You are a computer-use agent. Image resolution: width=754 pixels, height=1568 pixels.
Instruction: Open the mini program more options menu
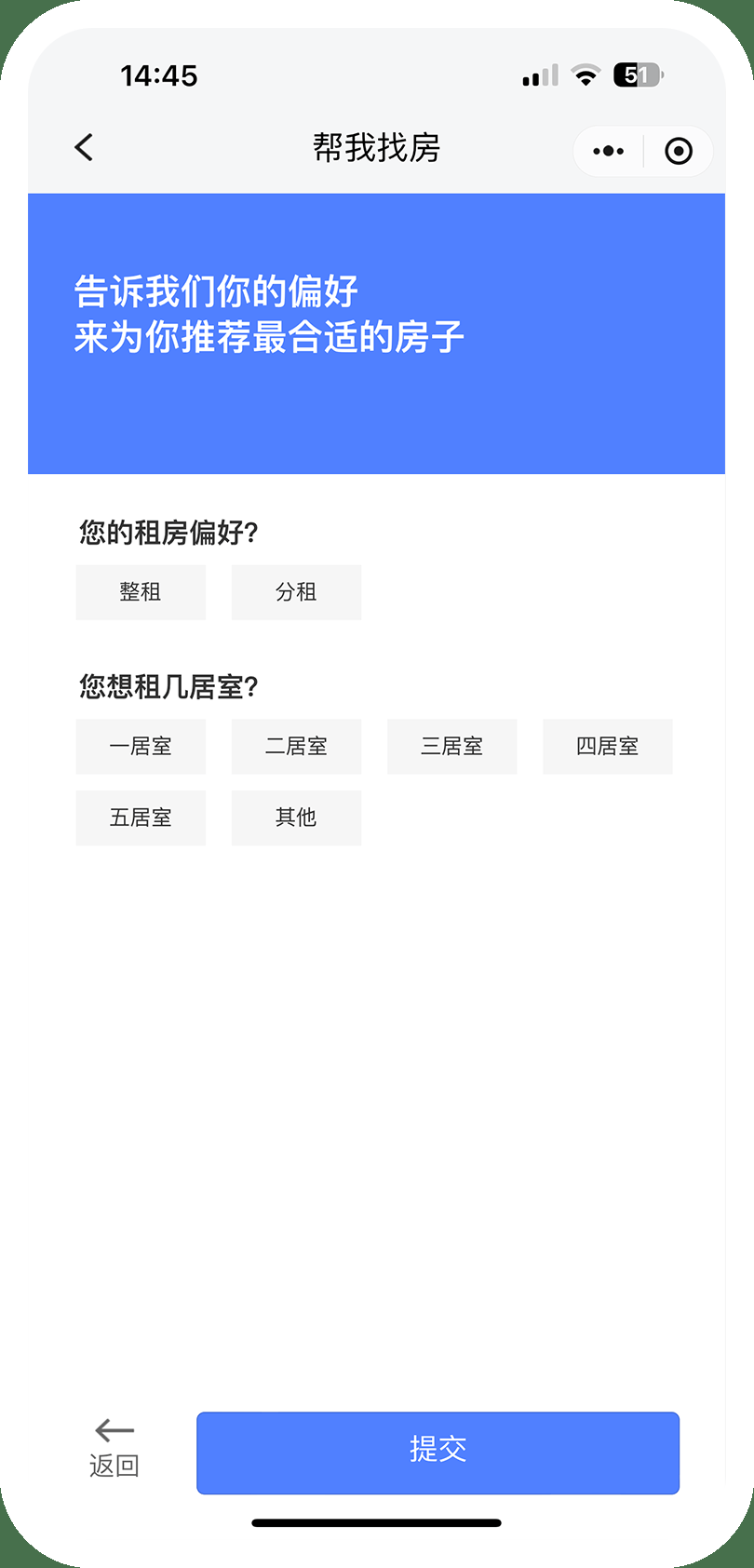609,151
